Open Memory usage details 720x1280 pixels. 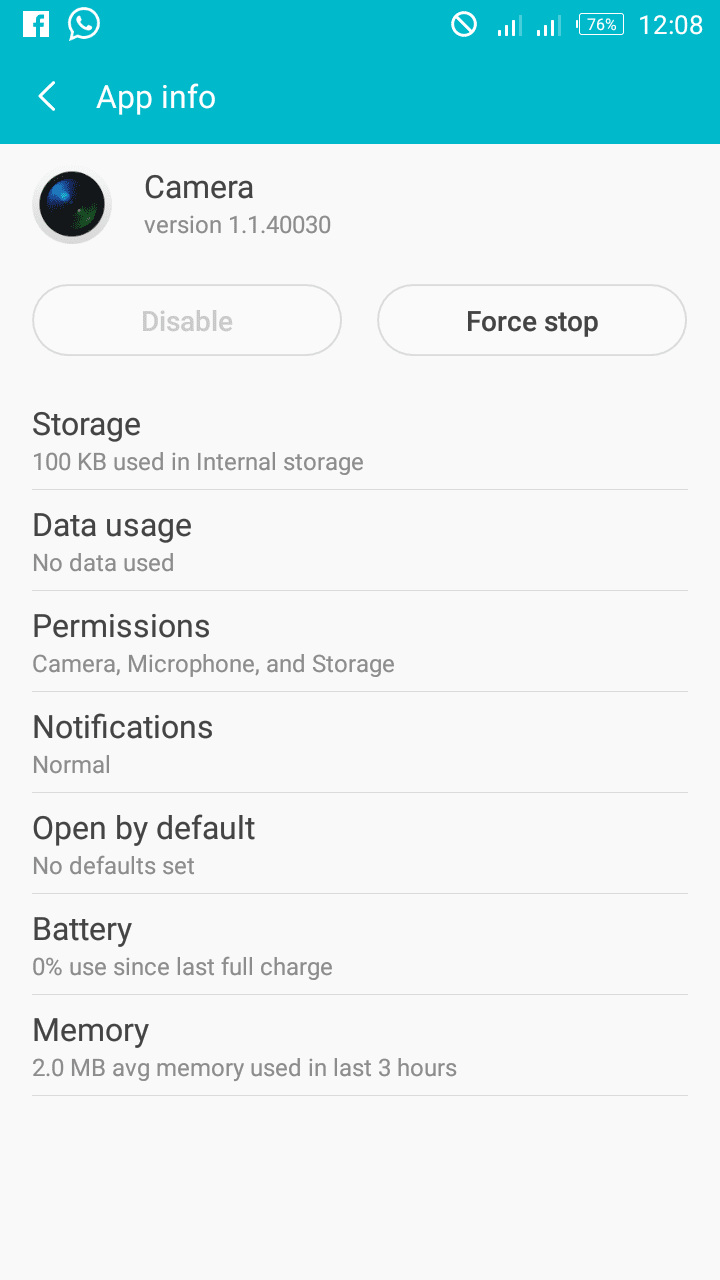360,1046
